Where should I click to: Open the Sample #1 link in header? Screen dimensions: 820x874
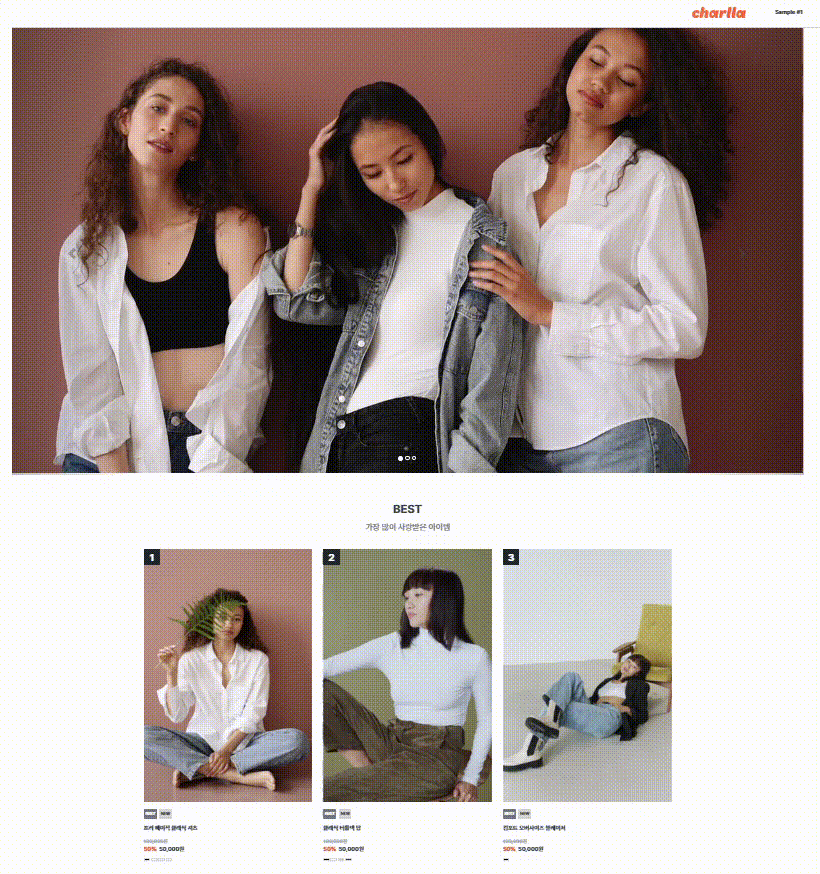[788, 12]
